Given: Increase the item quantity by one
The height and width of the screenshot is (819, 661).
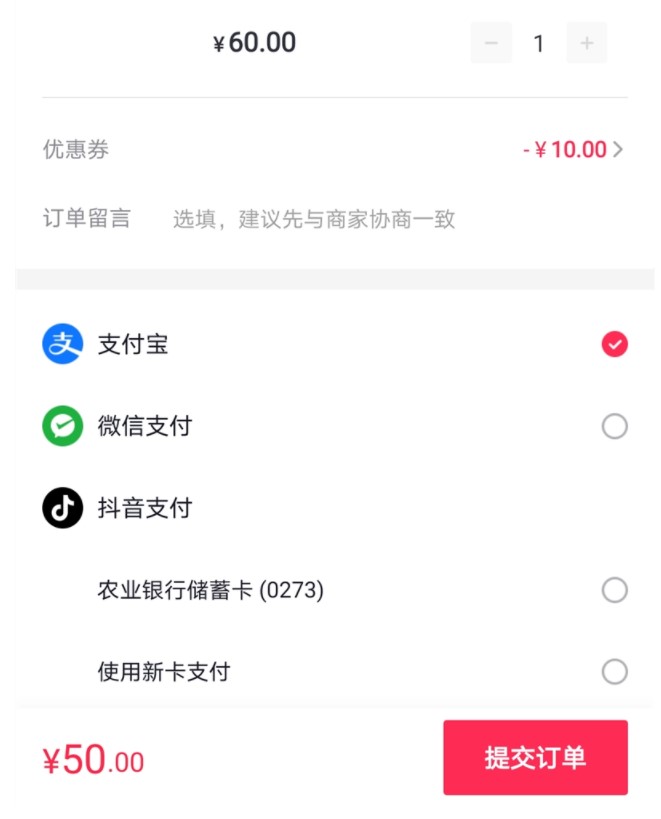Looking at the screenshot, I should pyautogui.click(x=587, y=43).
